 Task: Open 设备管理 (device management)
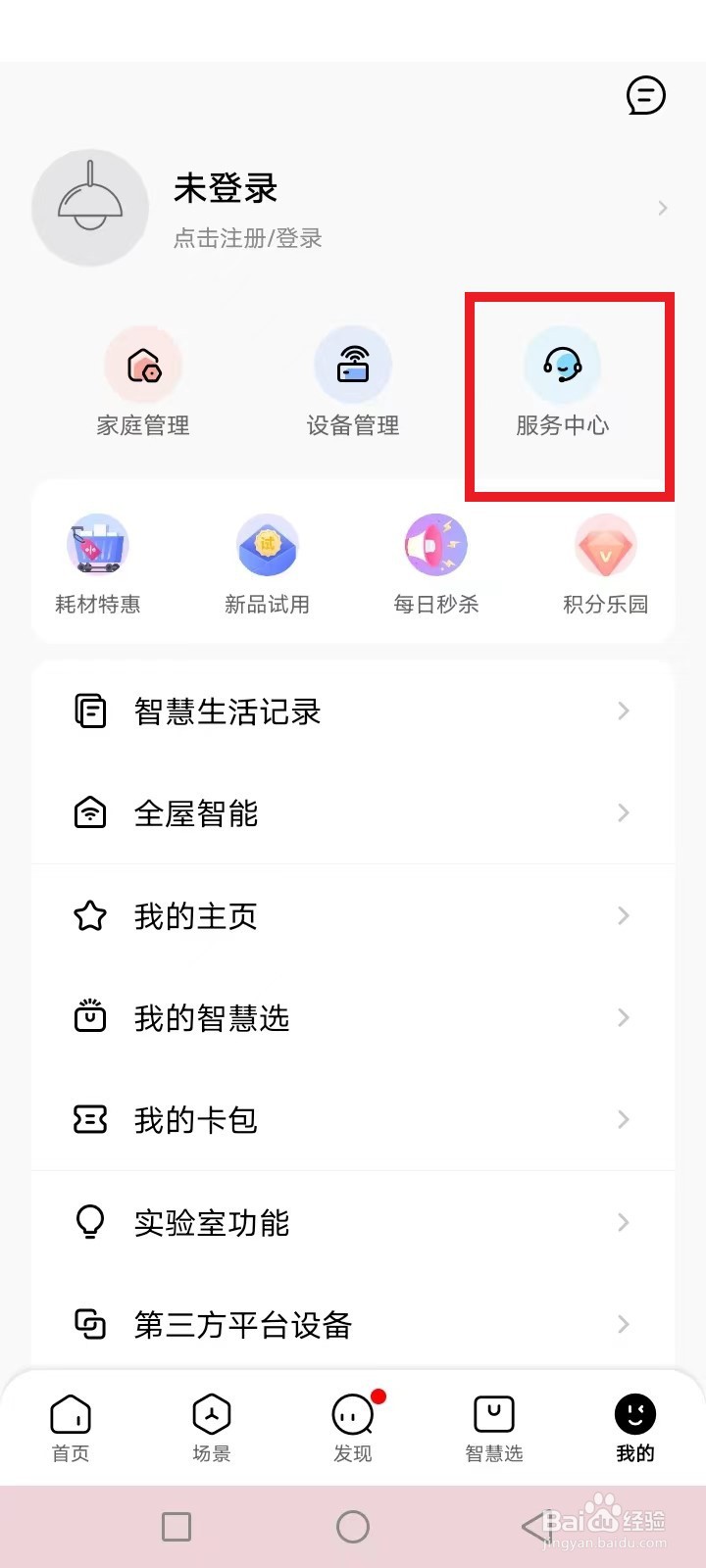[x=353, y=382]
